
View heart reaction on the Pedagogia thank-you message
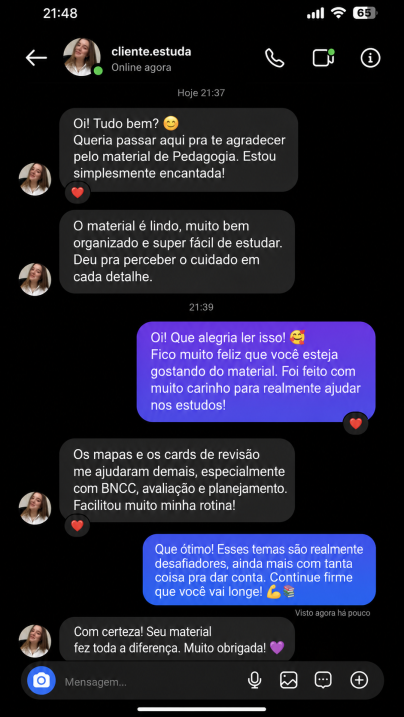tap(78, 193)
